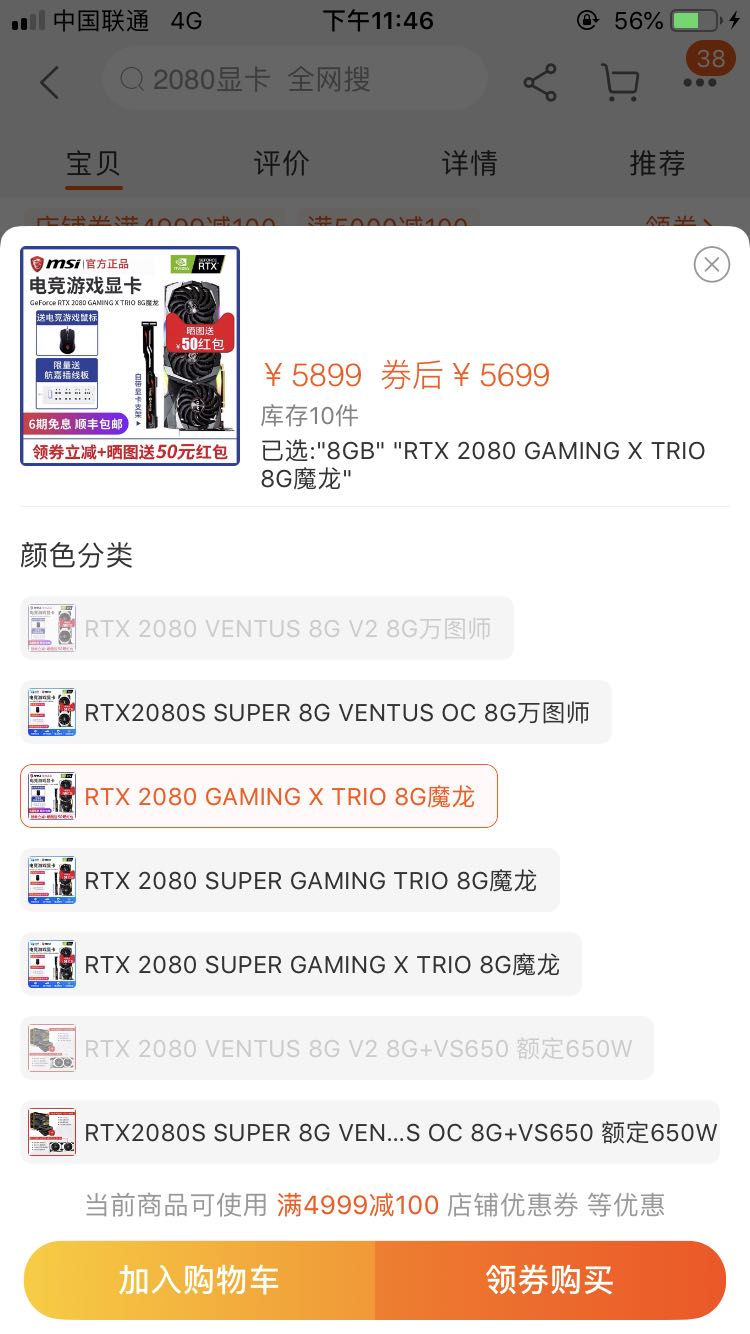Pick RTX 2080 SUPER GAMING TRIO 8G魔龙
The image size is (750, 1334).
(x=290, y=880)
